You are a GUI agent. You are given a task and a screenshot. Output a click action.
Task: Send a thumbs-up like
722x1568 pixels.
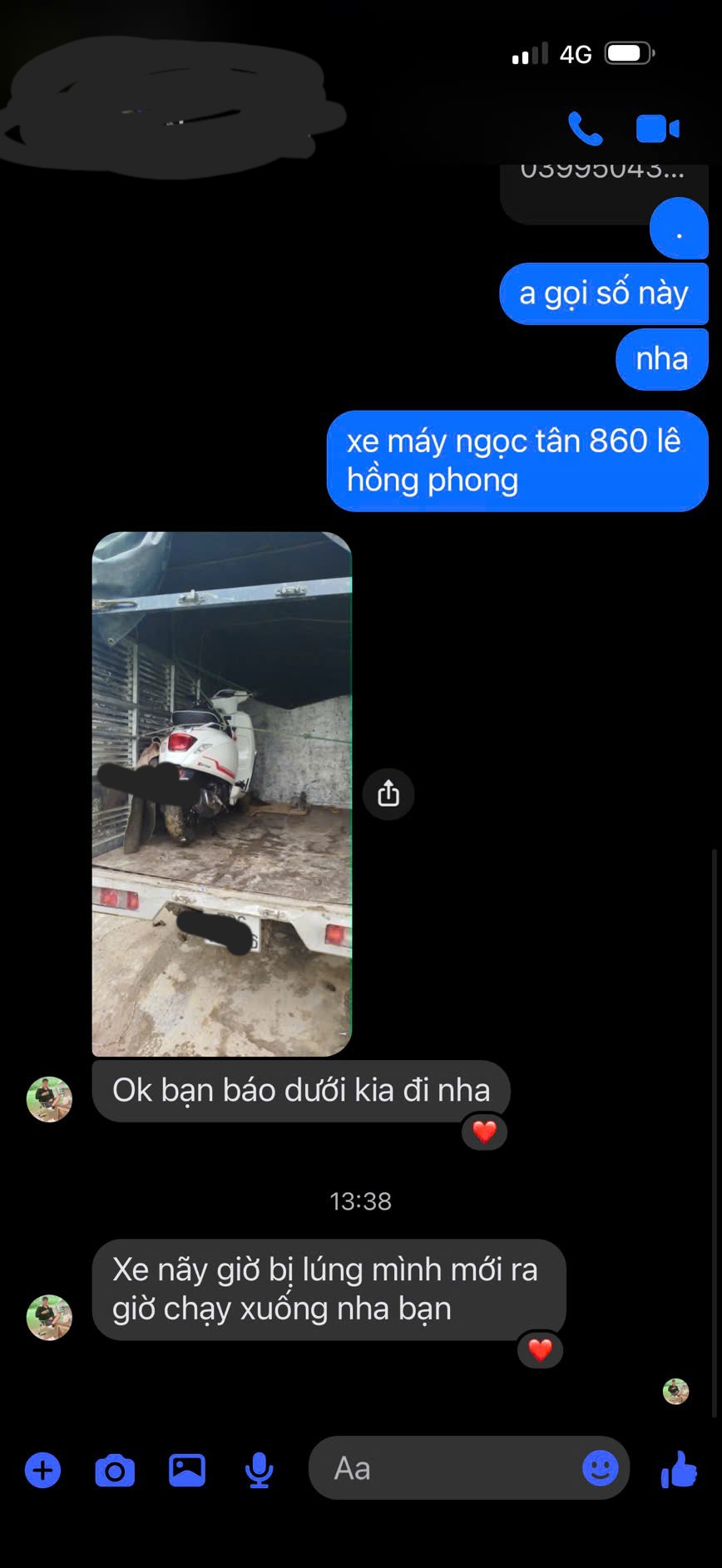(679, 1470)
